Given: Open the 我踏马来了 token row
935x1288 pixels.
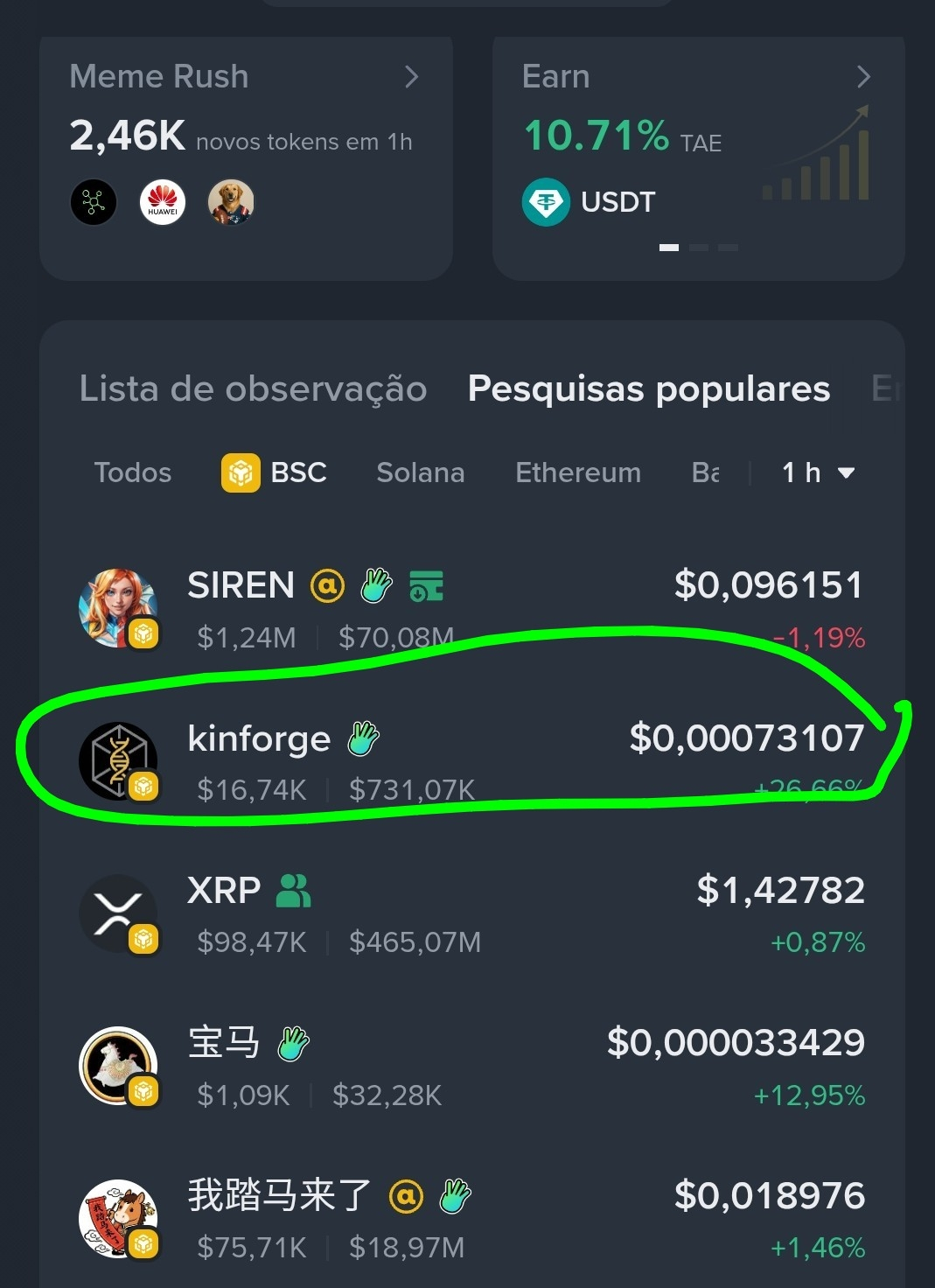Looking at the screenshot, I should (x=471, y=1220).
